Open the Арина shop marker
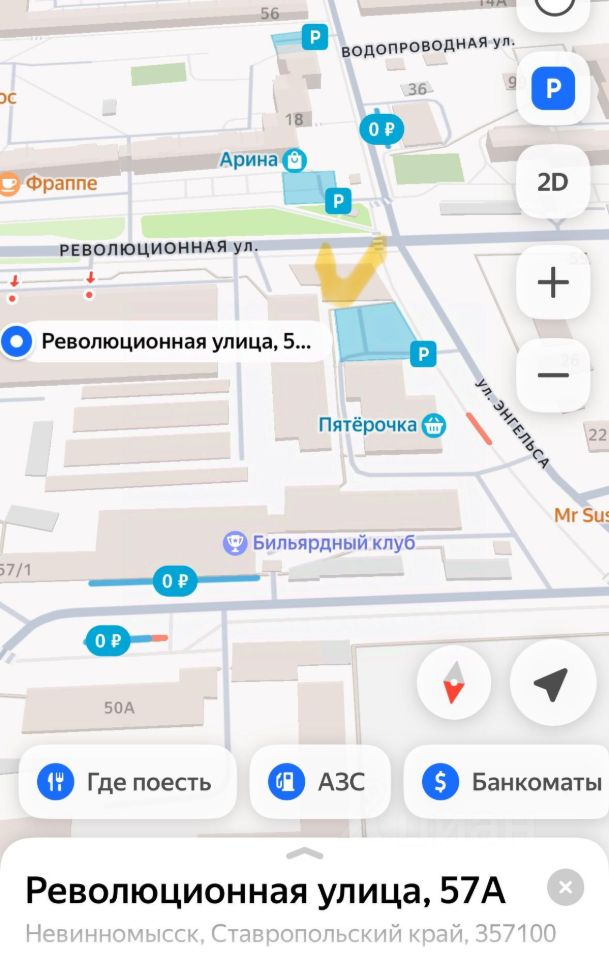This screenshot has height=960, width=609. 294,159
